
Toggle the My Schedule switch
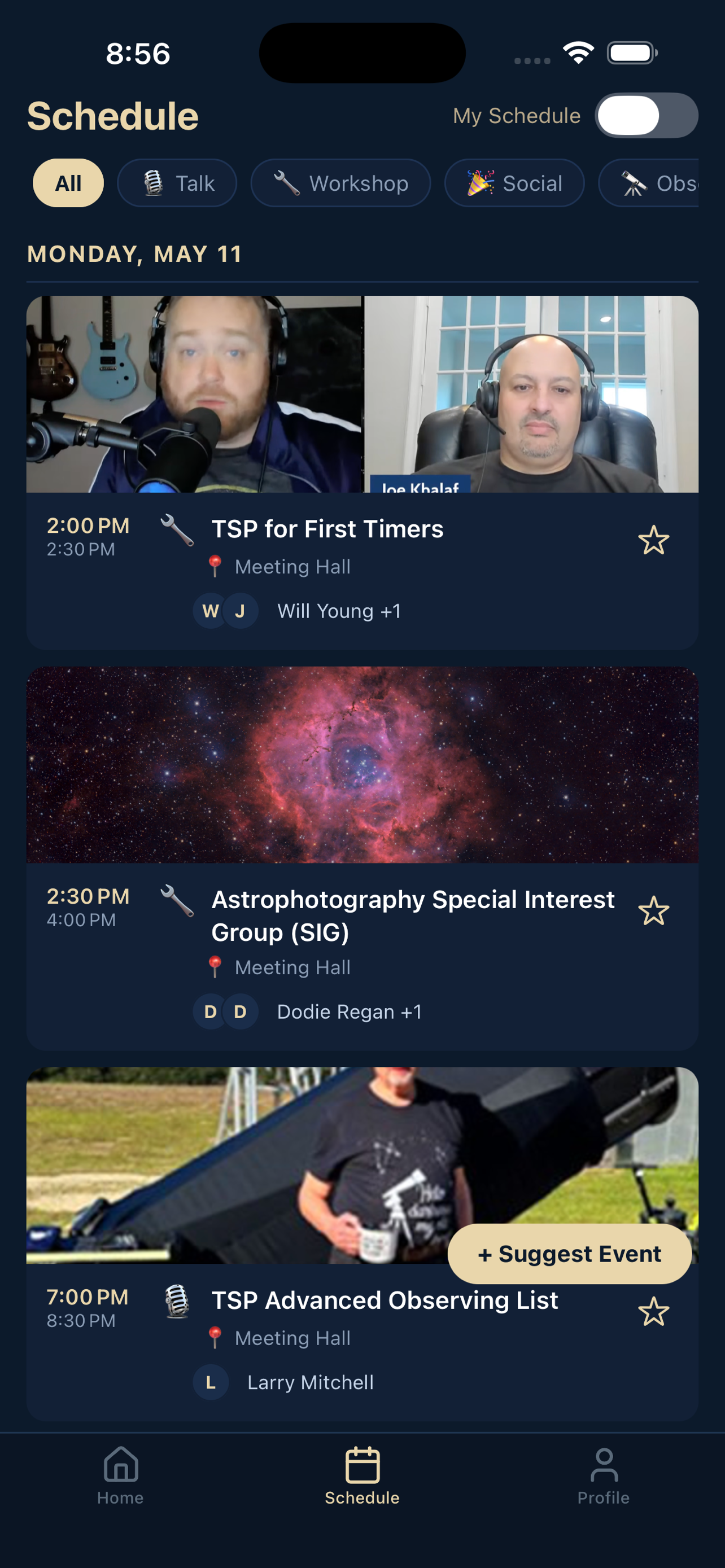(646, 116)
